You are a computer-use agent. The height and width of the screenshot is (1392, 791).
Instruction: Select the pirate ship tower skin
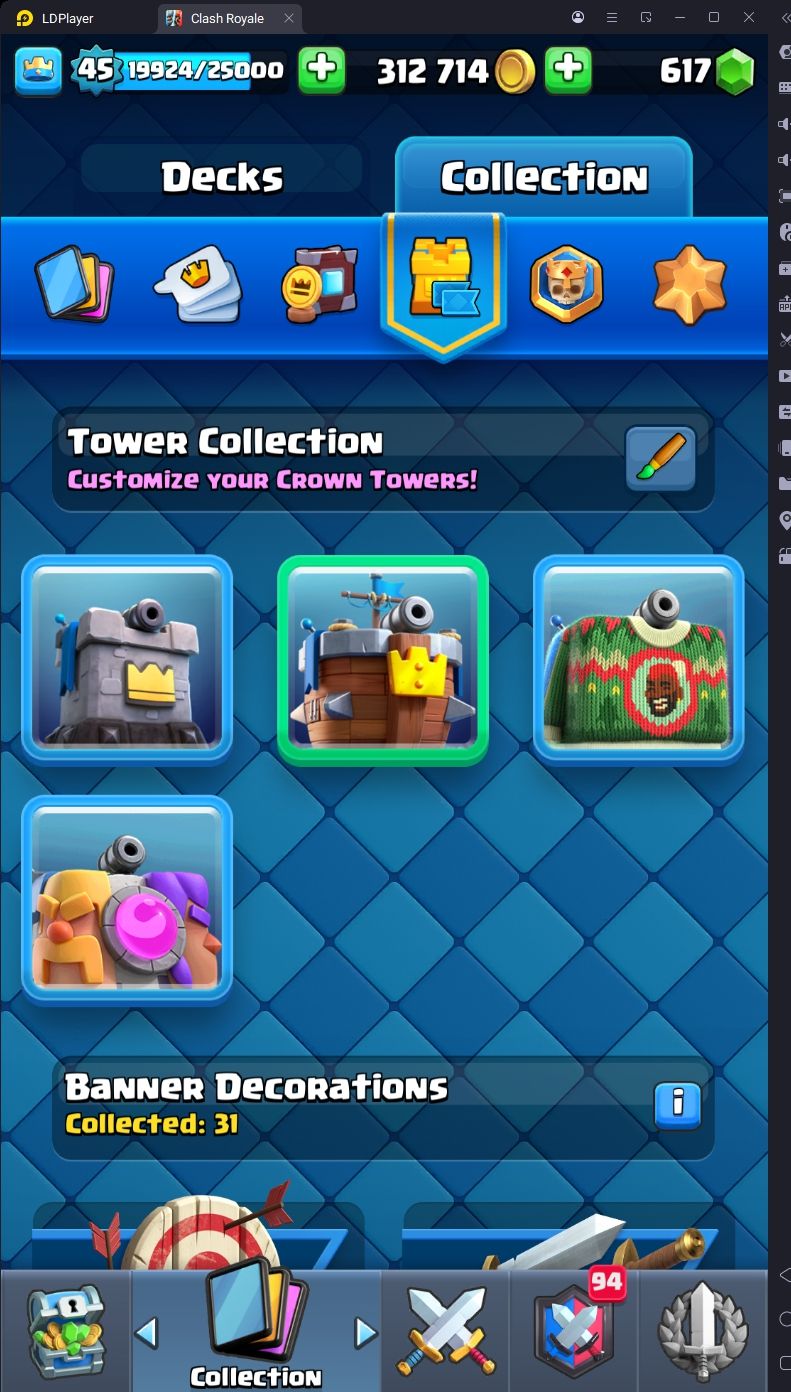383,659
